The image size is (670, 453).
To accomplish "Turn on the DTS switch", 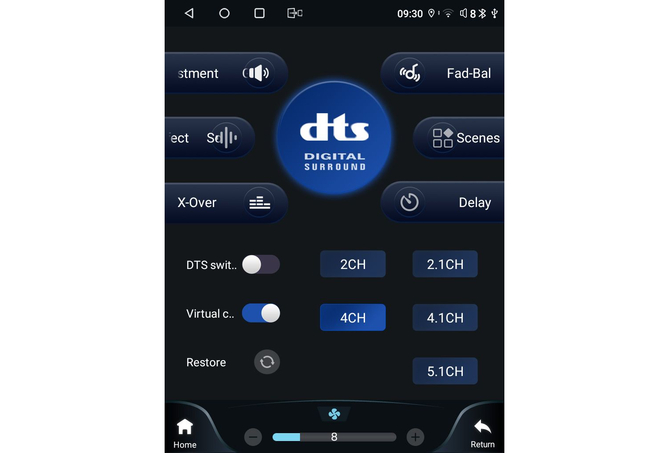I will [x=261, y=264].
